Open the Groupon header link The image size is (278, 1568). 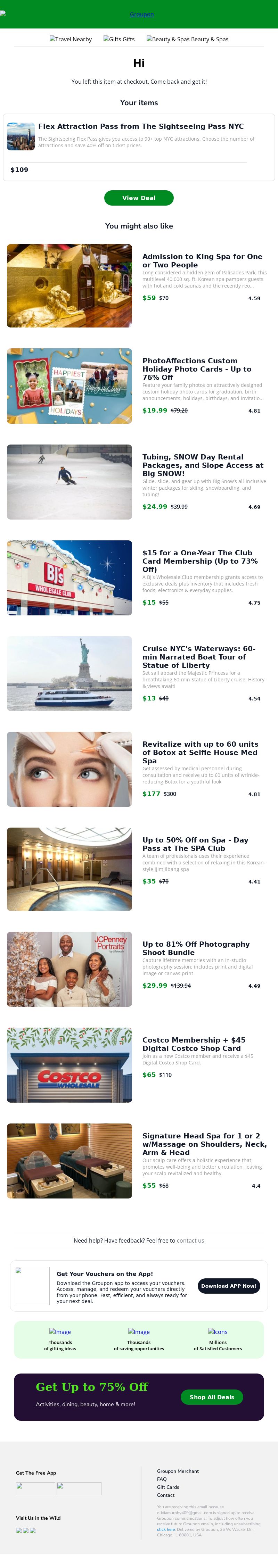pos(141,14)
